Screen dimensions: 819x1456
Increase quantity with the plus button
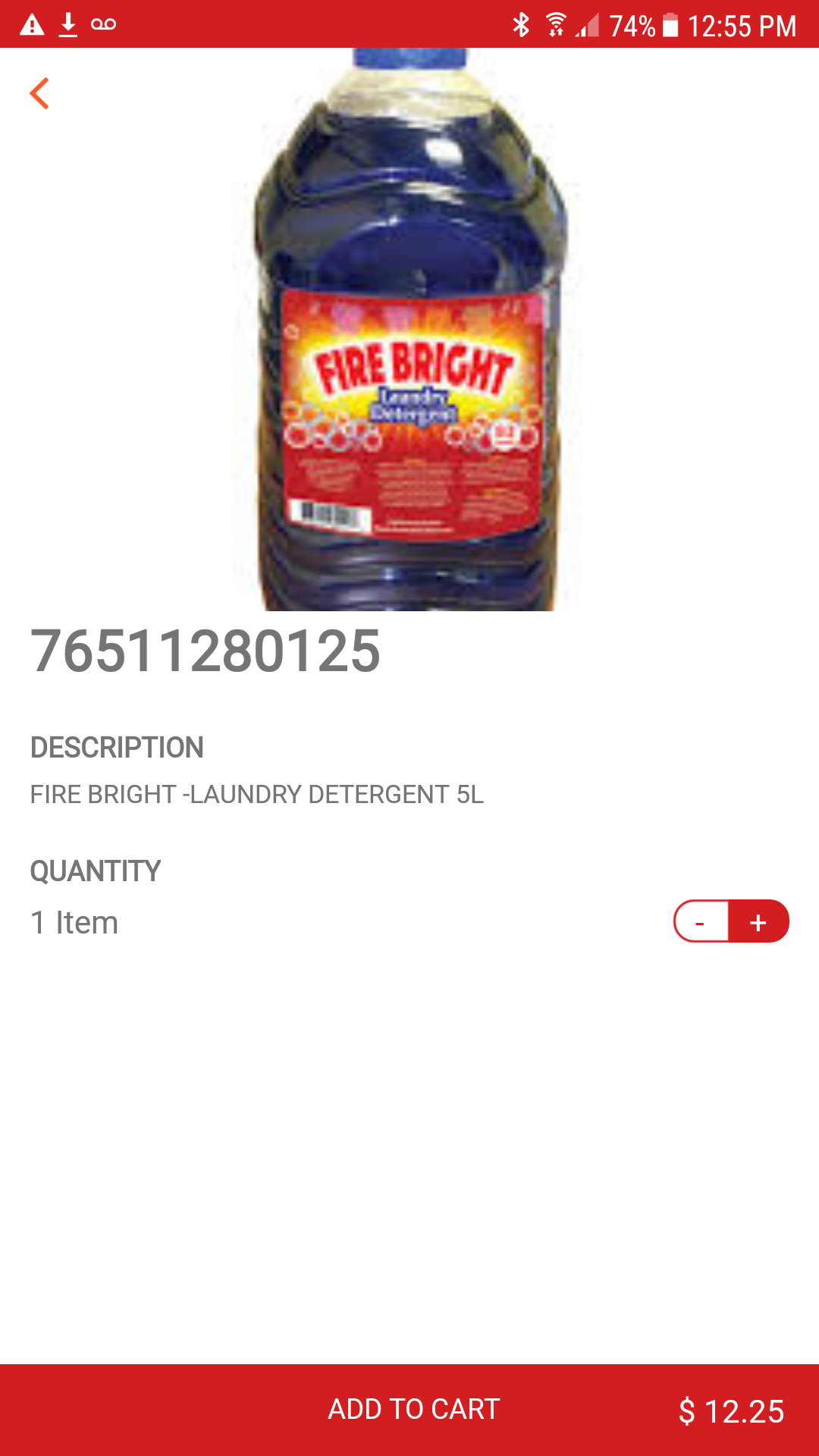[x=758, y=921]
